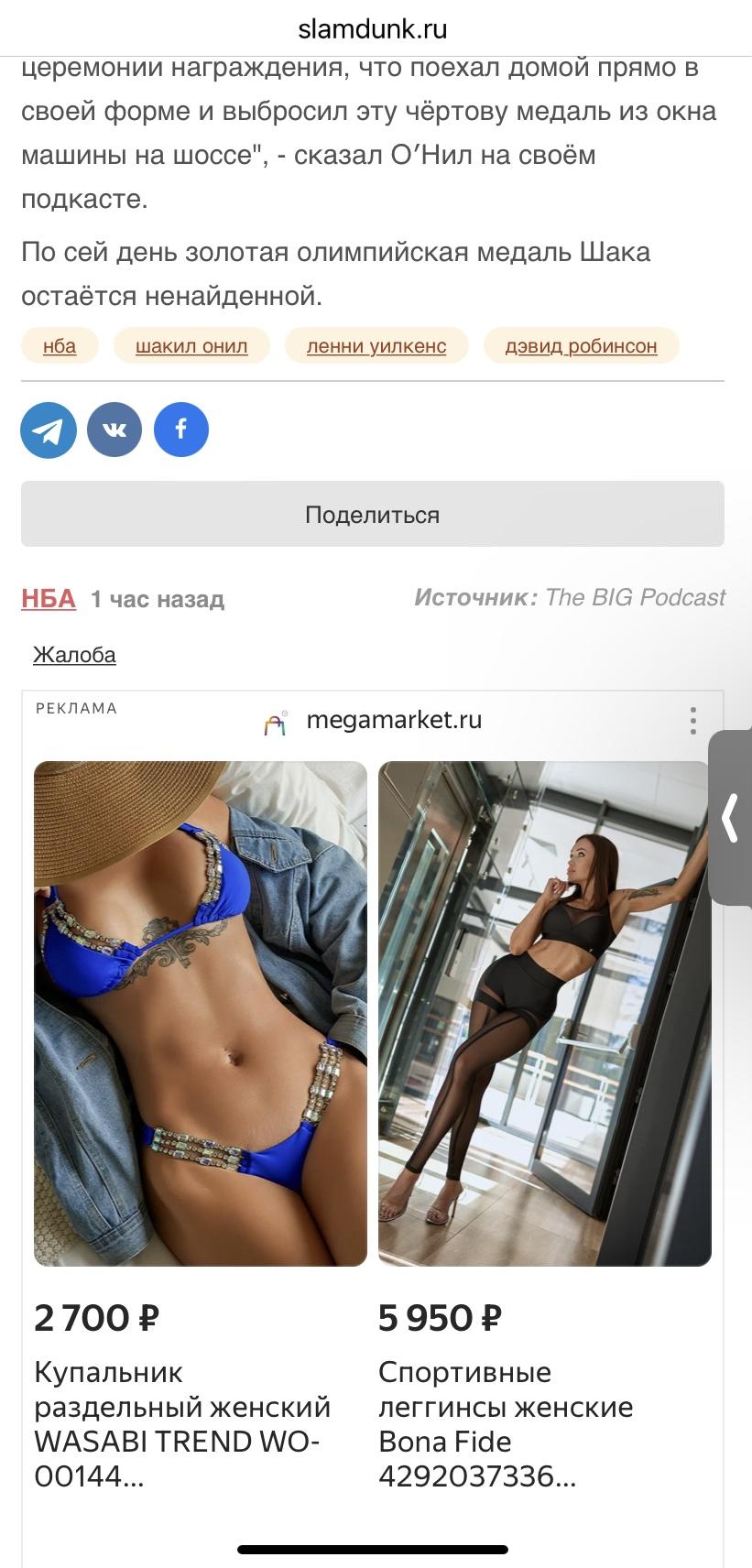Open the WASABI TREND swimsuit product card
Screen dimensions: 752x1568
point(201,1127)
